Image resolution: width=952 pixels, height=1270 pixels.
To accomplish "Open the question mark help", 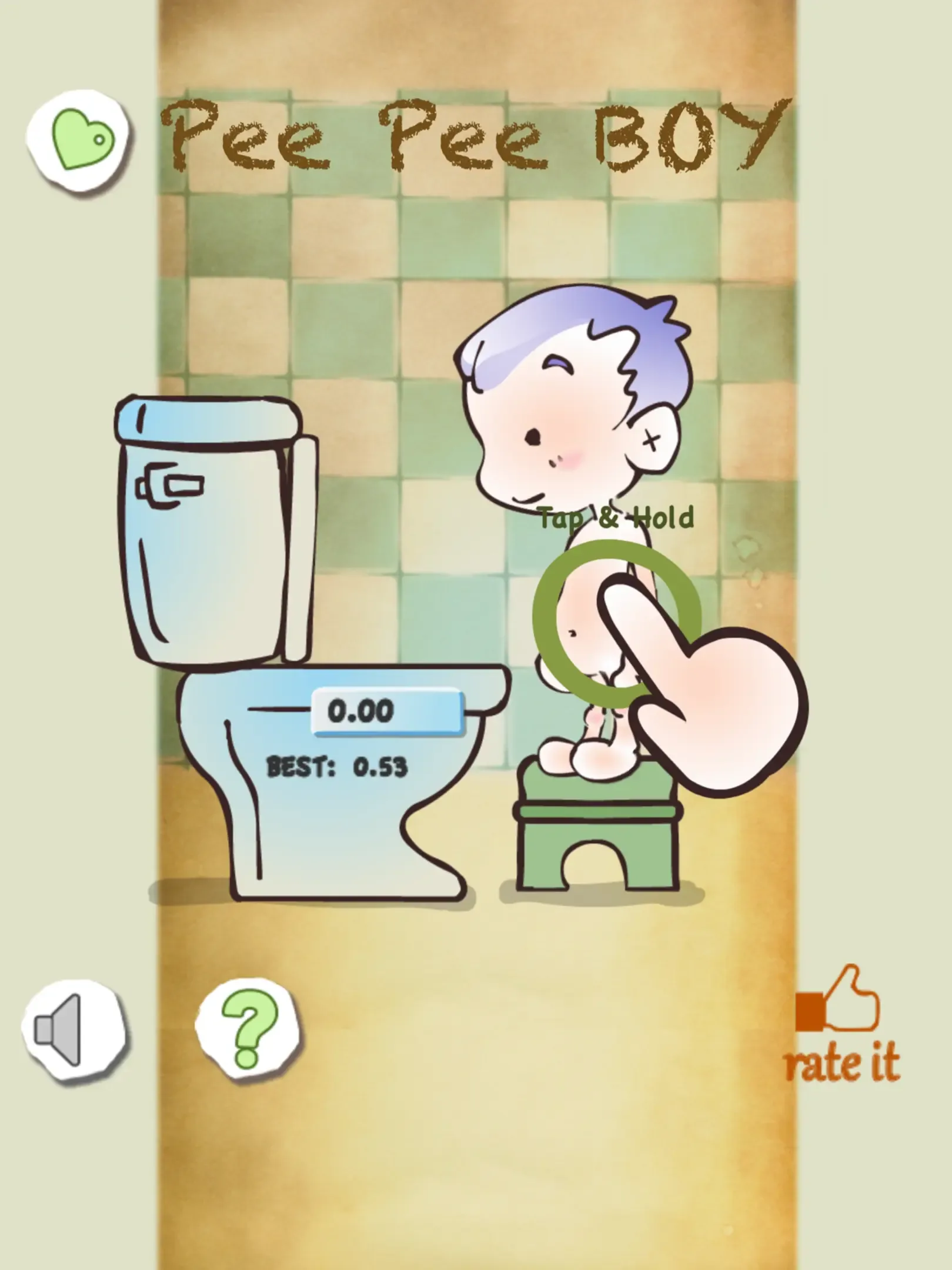I will click(248, 1029).
